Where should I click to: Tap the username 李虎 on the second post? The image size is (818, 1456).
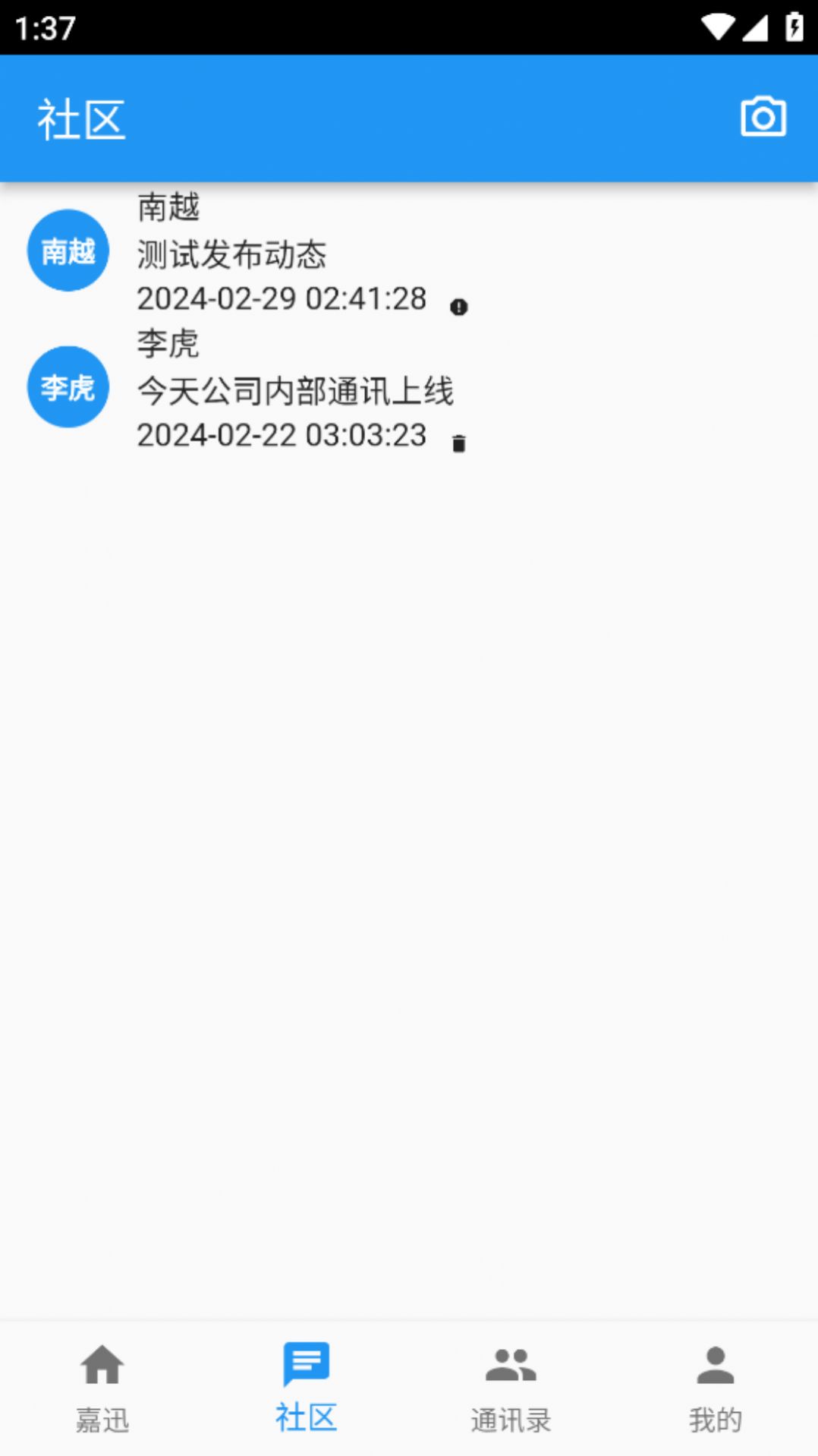tap(165, 343)
